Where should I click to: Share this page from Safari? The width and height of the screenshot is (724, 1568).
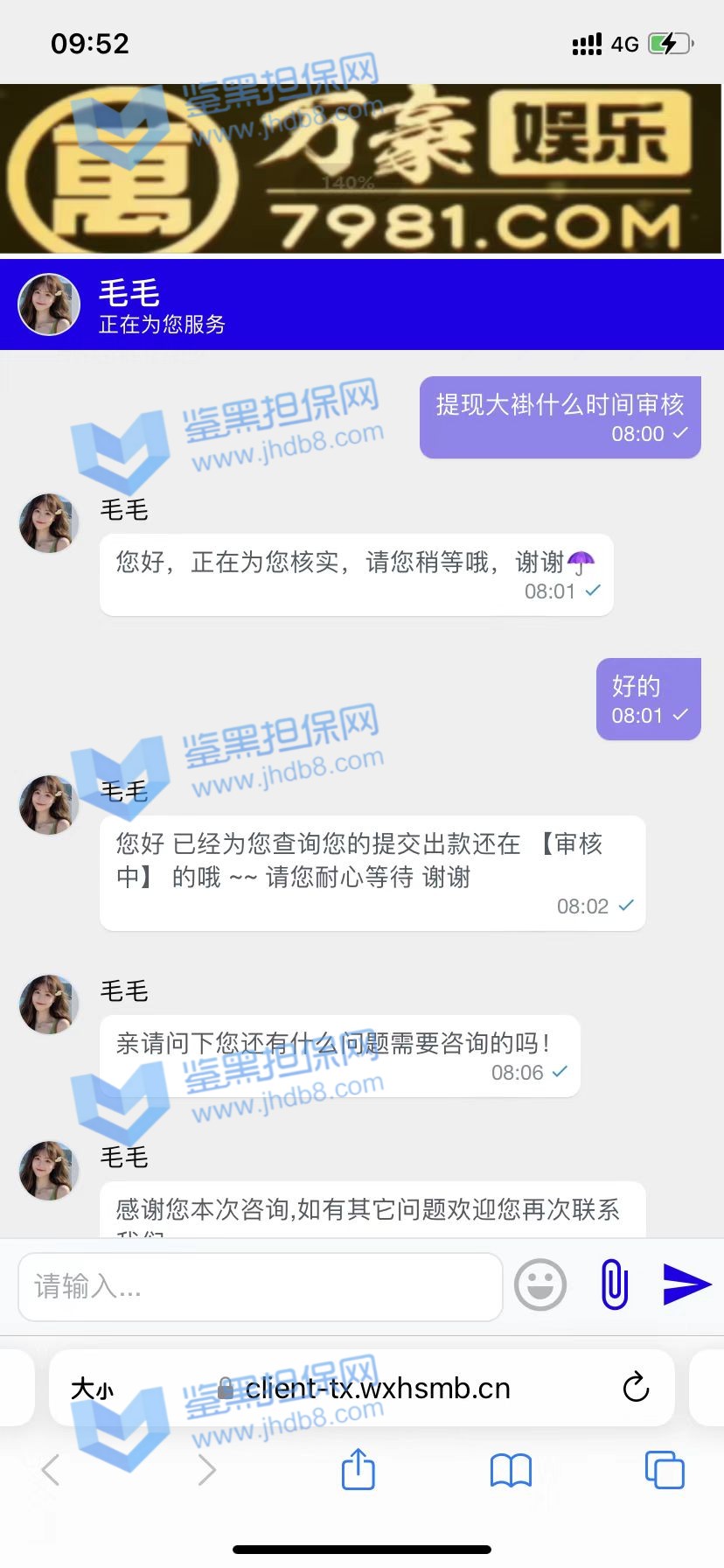point(358,1470)
